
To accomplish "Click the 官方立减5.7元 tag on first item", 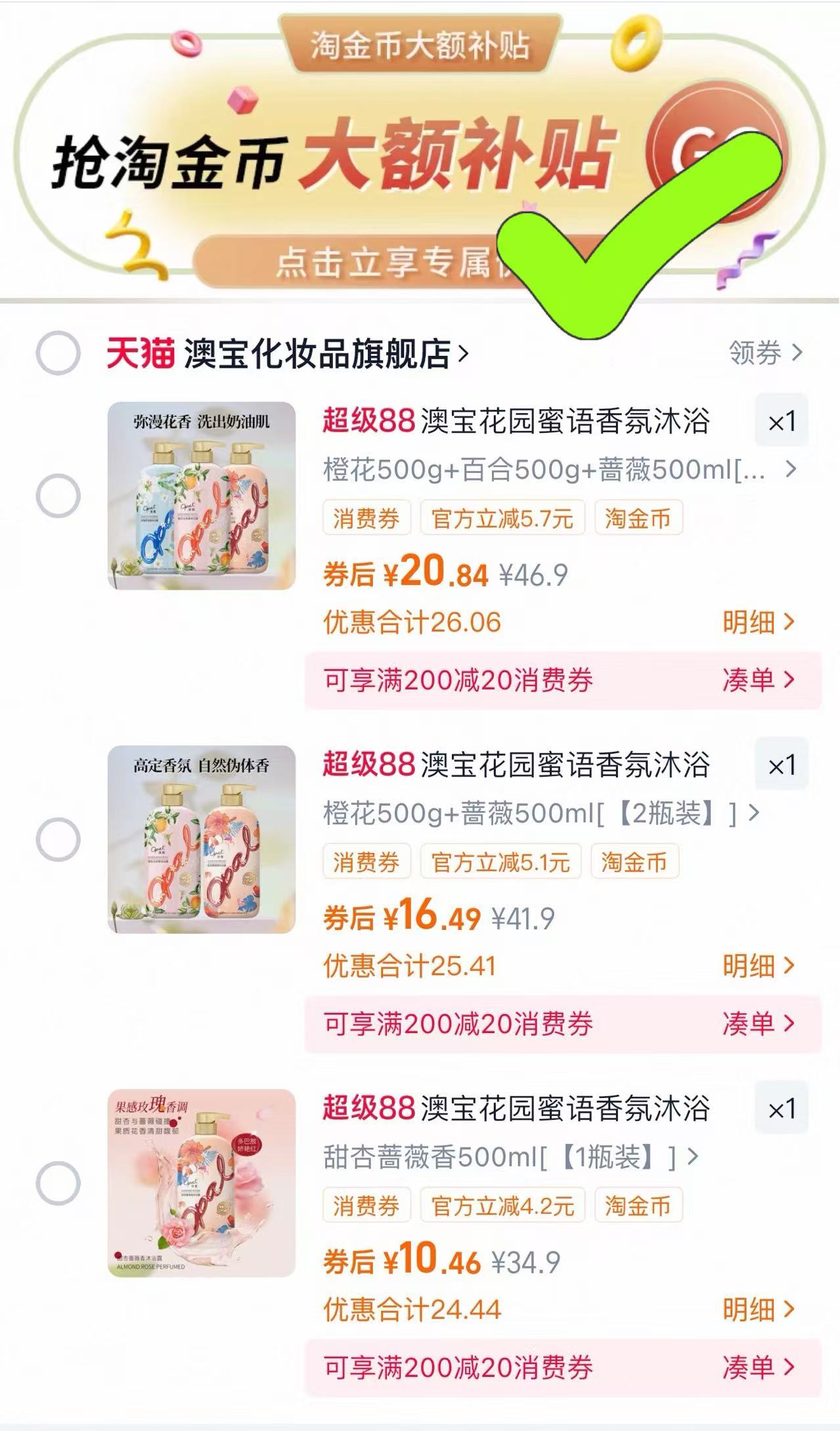I will [502, 518].
